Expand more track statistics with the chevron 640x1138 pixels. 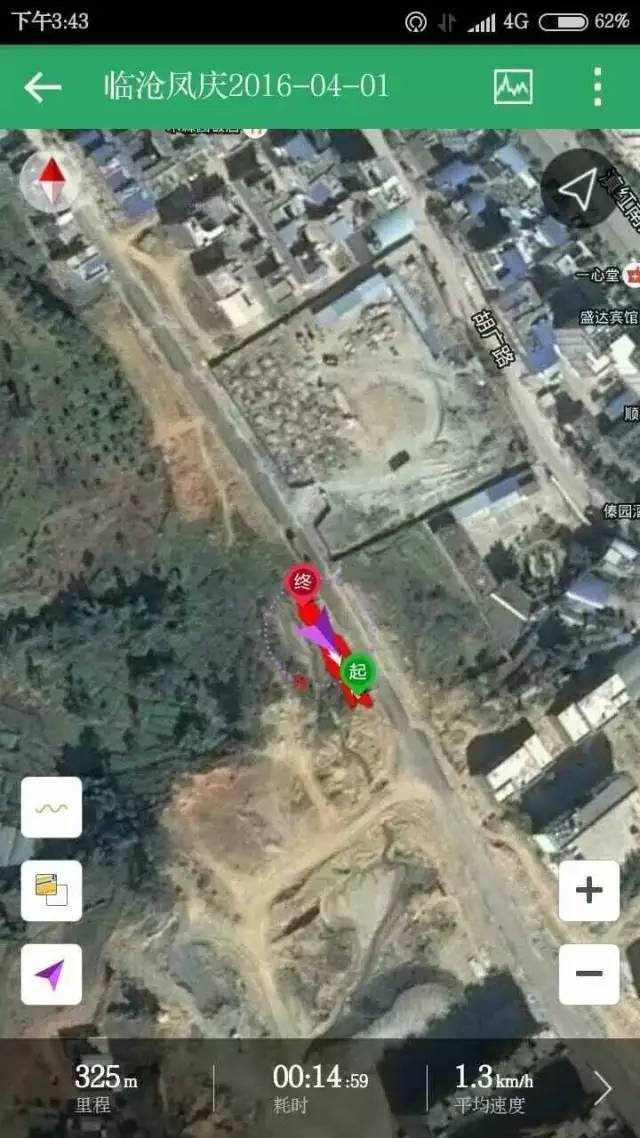pos(602,1088)
